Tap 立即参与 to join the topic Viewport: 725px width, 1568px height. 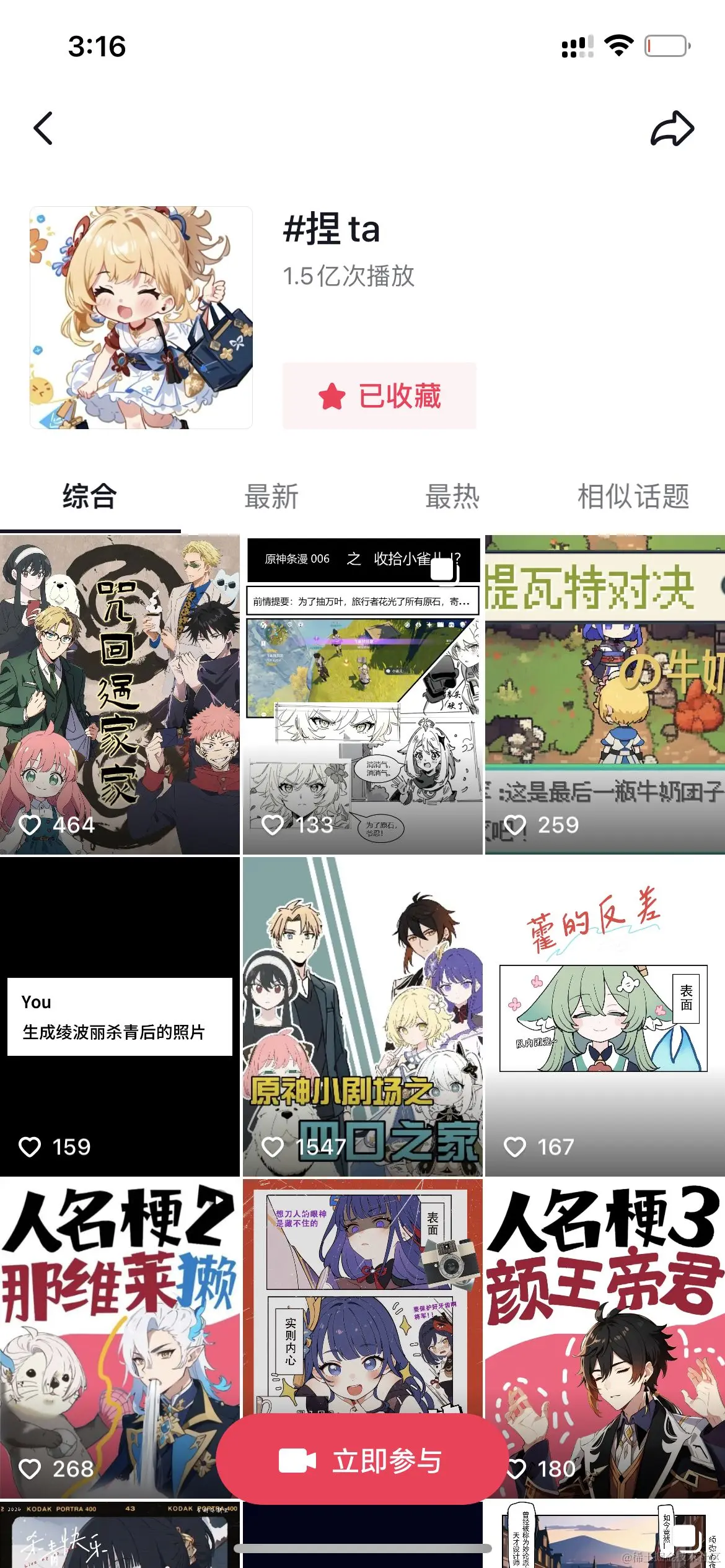pyautogui.click(x=361, y=1461)
